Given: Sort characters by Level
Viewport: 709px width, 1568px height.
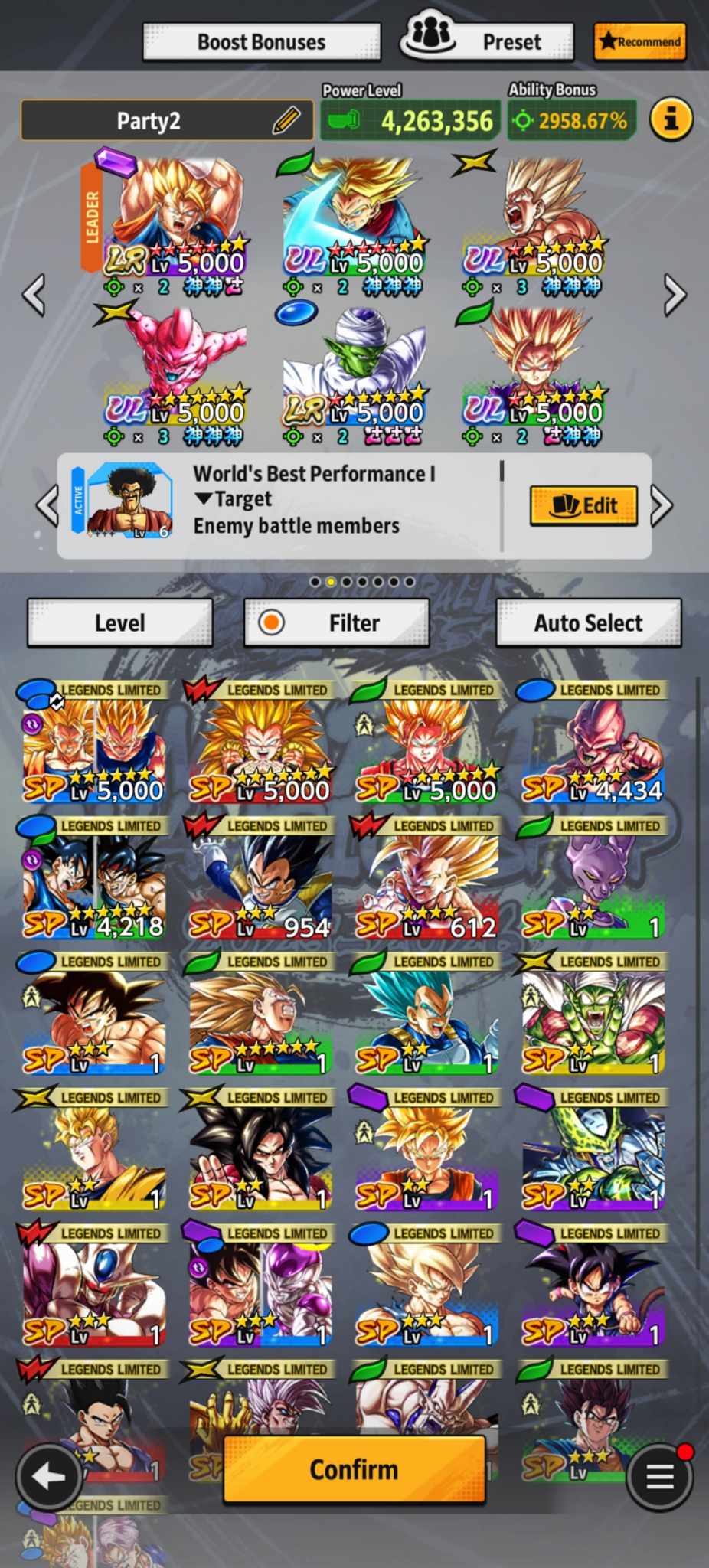Looking at the screenshot, I should click(x=119, y=622).
